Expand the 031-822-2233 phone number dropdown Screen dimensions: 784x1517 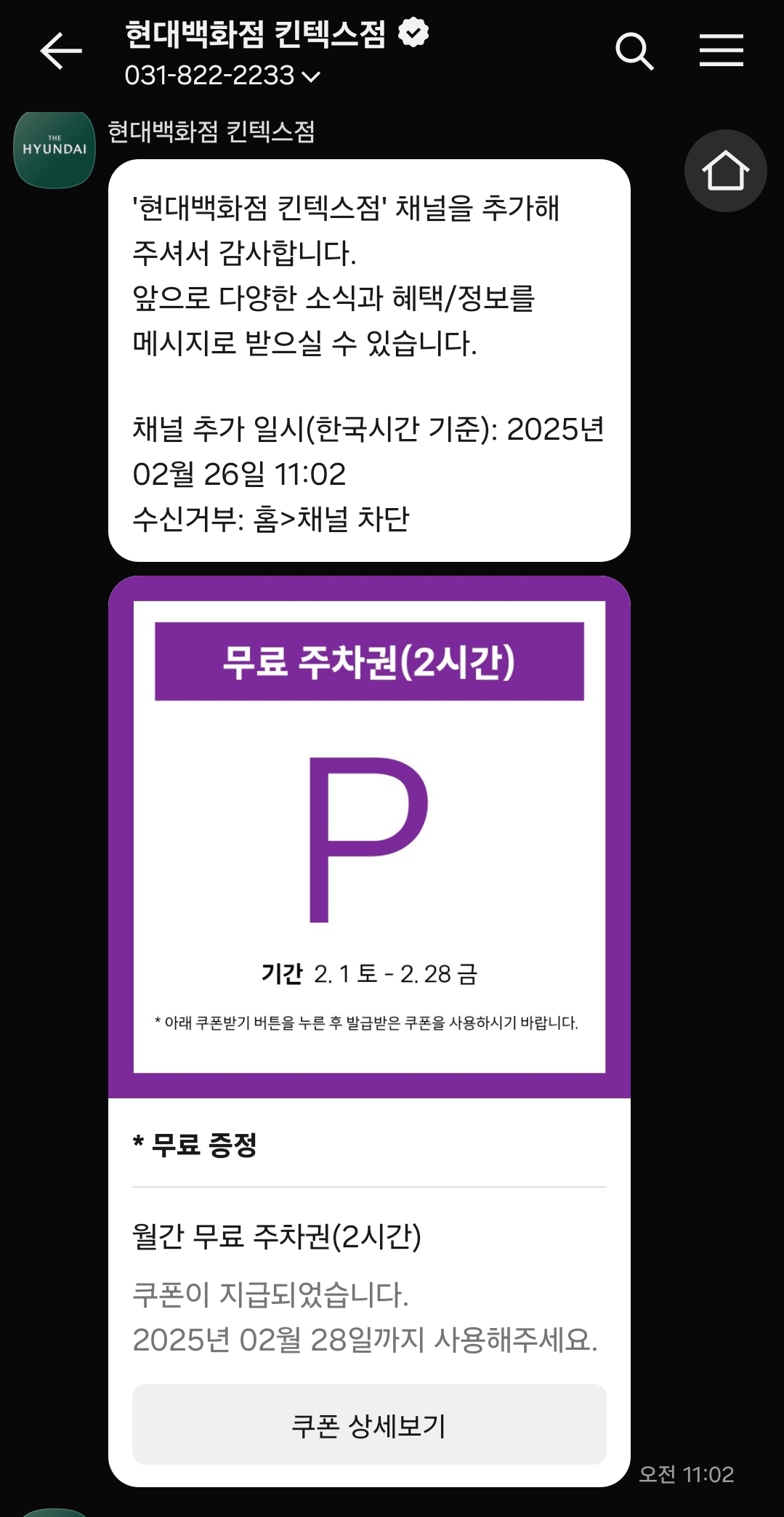click(310, 76)
